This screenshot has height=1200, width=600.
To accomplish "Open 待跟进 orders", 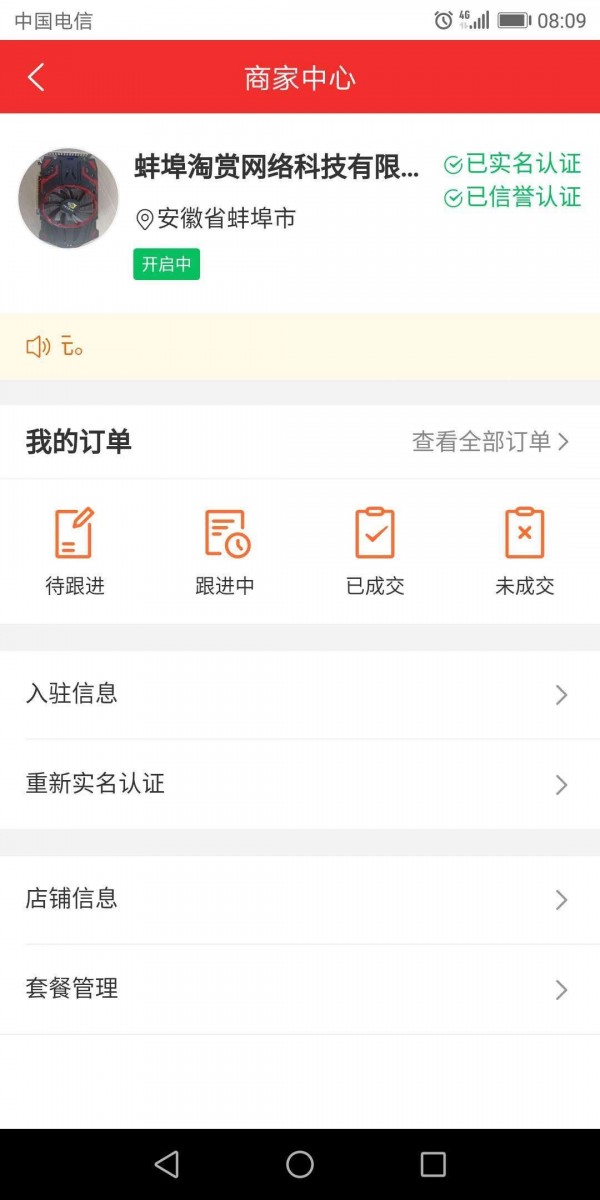I will tap(75, 551).
